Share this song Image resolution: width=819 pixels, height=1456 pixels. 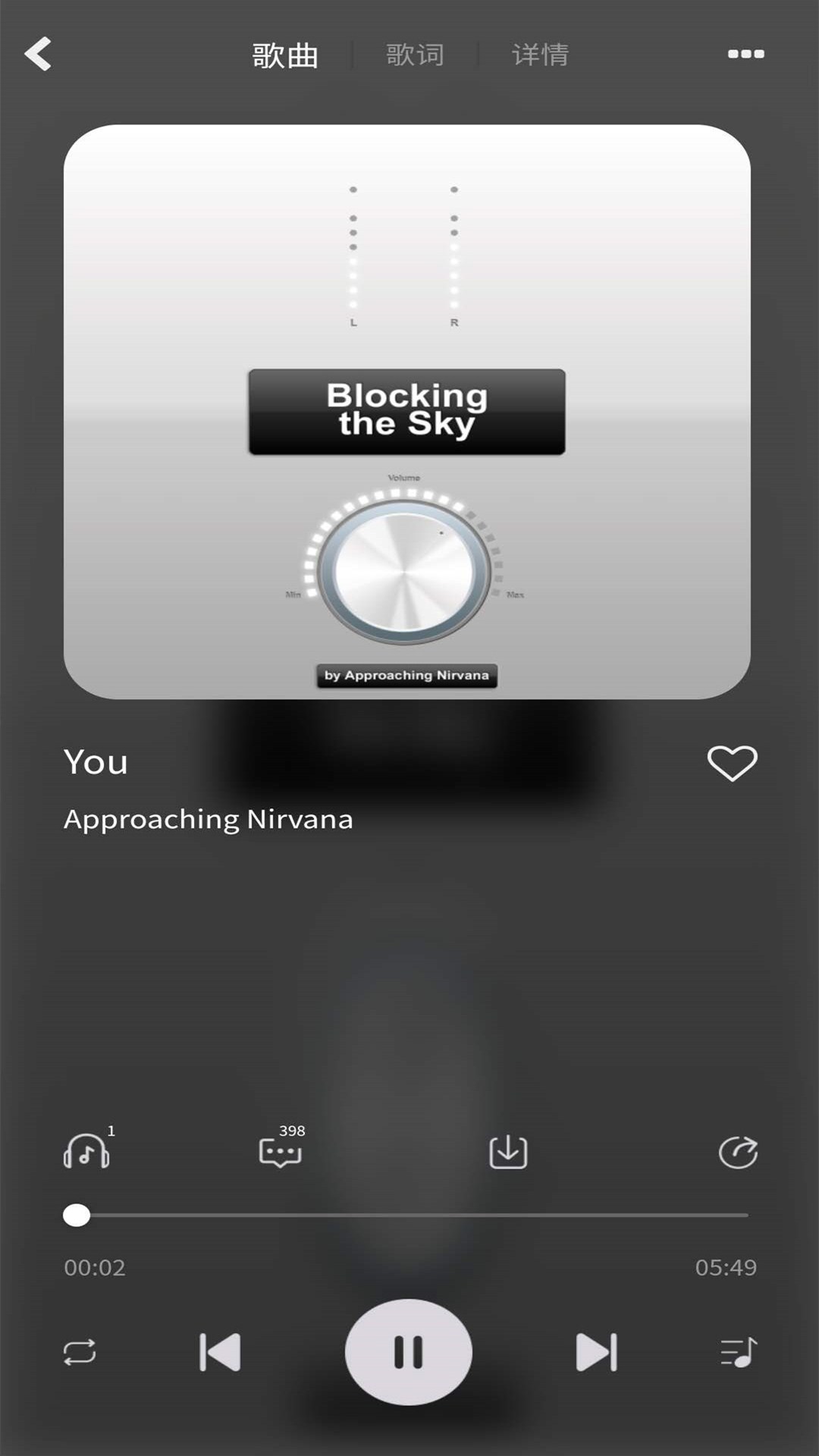coord(738,1152)
